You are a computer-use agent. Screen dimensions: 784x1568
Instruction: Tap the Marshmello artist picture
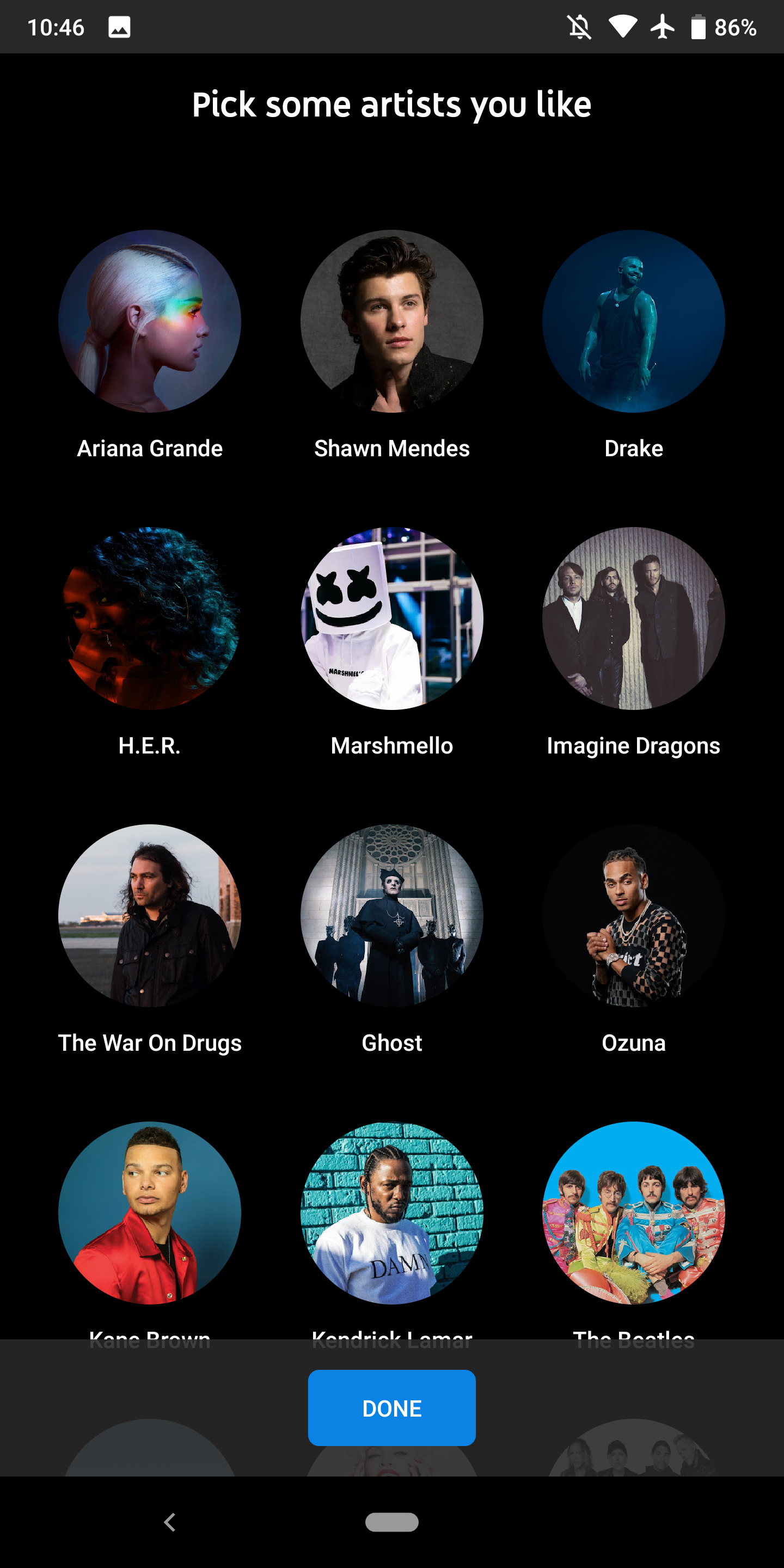[392, 618]
